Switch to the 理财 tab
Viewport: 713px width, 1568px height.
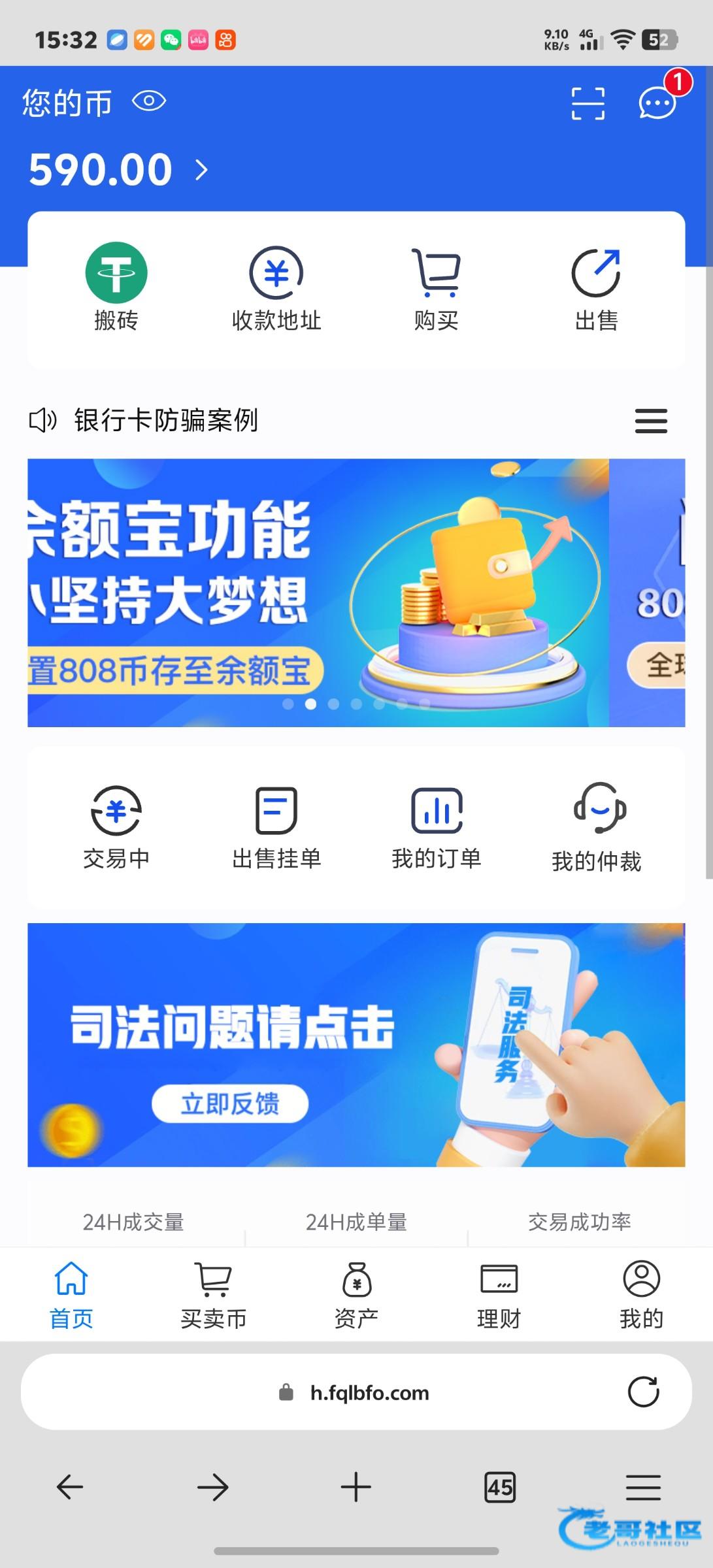(x=499, y=1296)
